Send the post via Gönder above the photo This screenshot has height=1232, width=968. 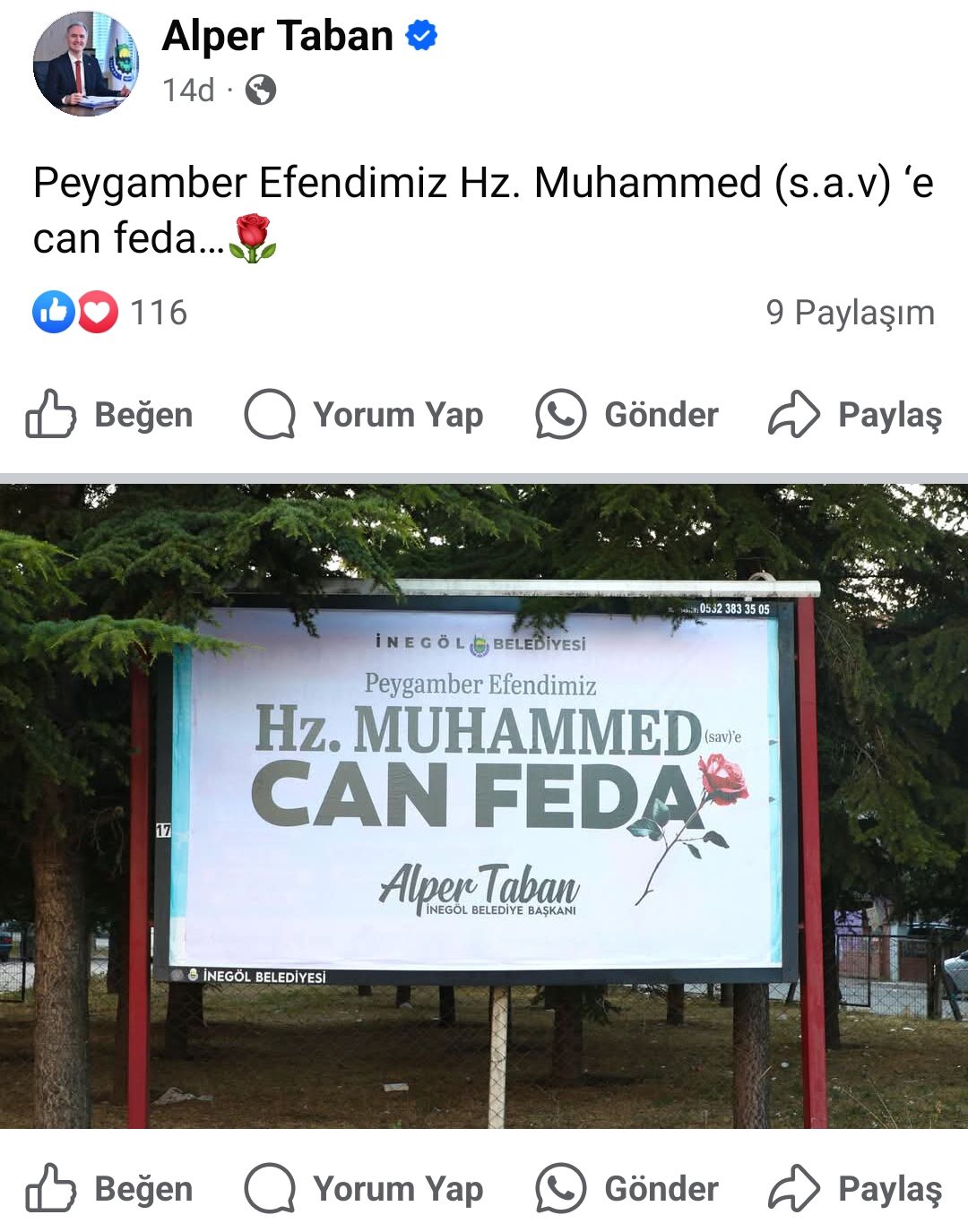(627, 415)
